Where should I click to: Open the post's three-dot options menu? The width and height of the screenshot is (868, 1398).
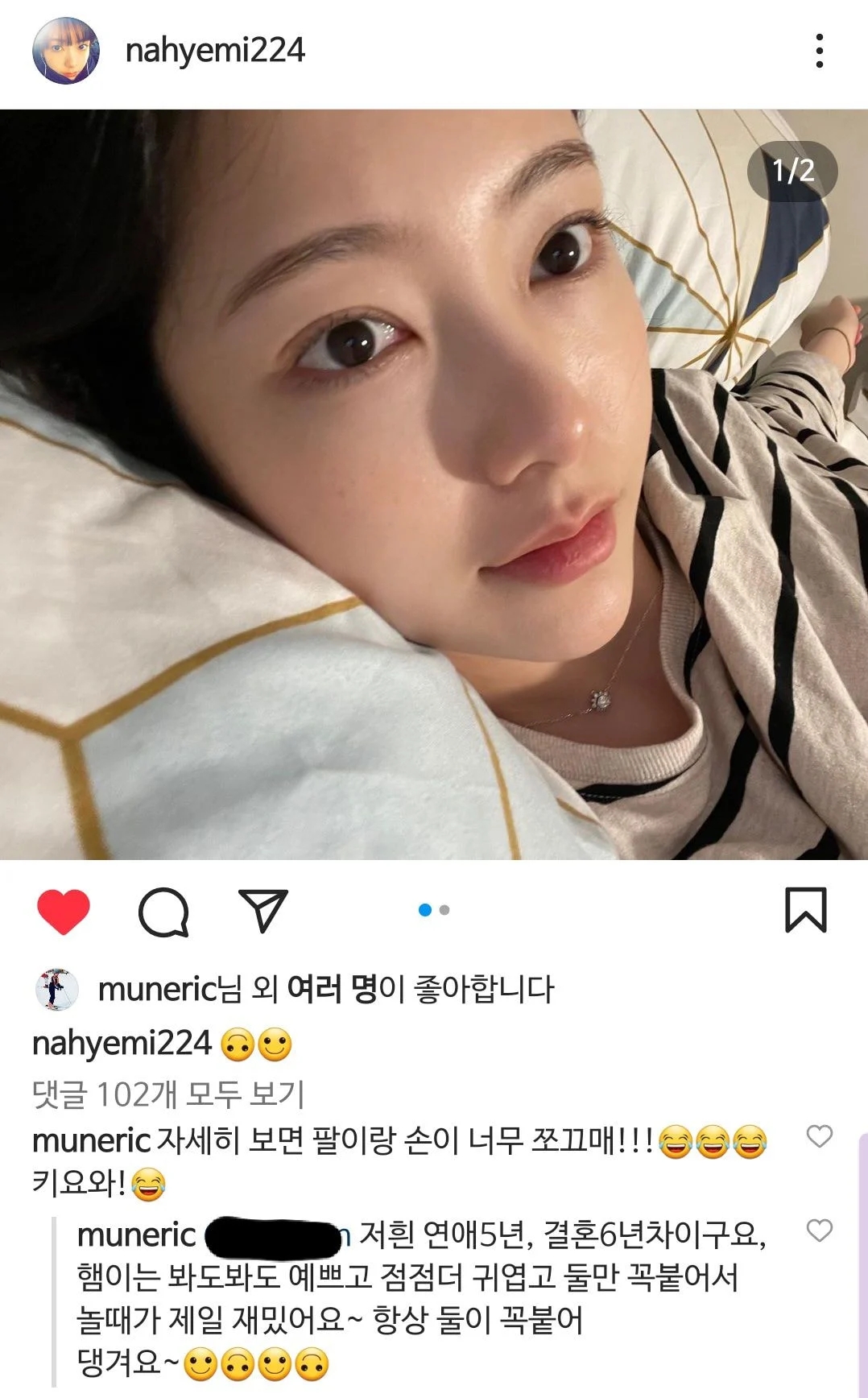[x=819, y=51]
